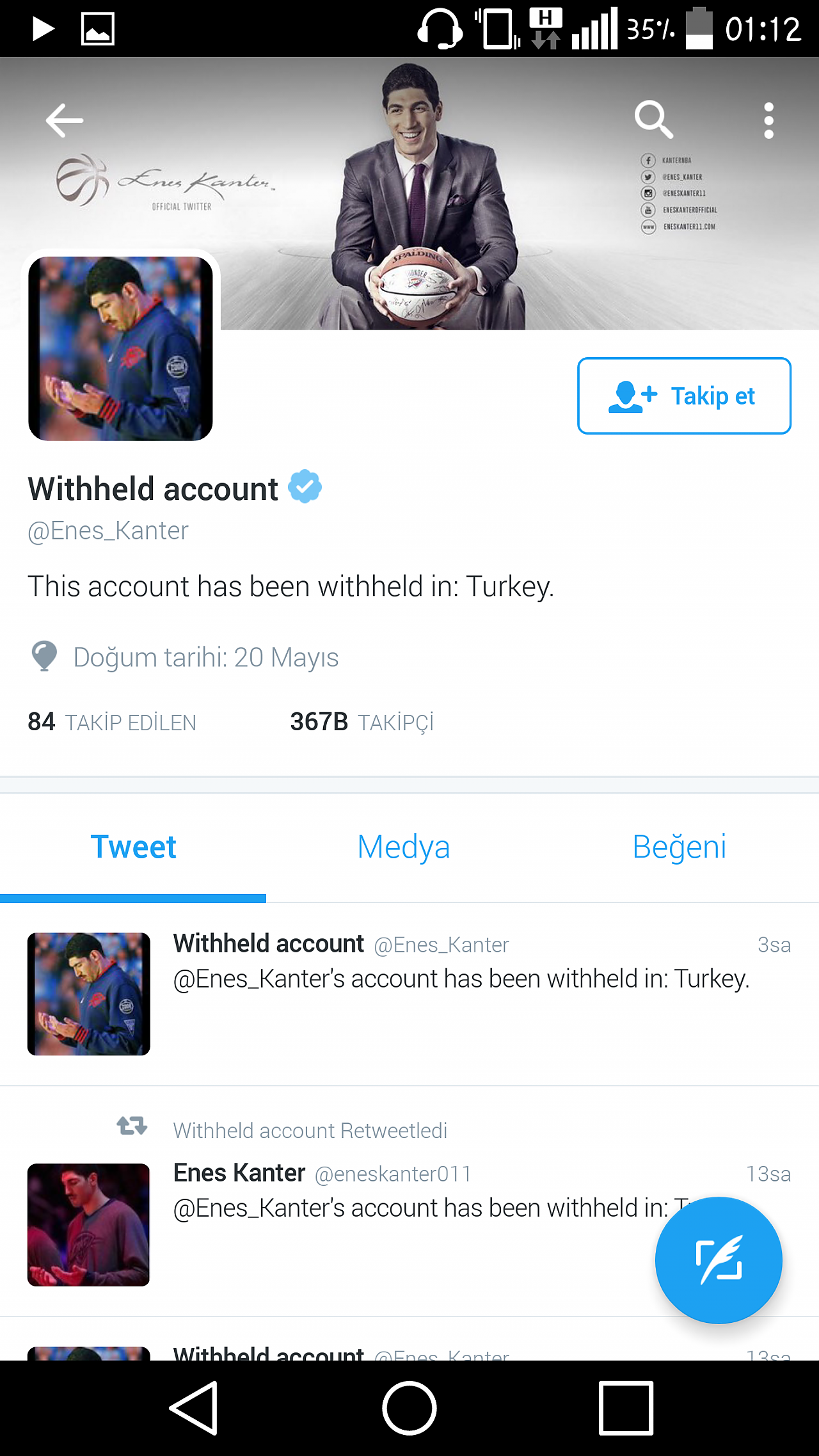819x1456 pixels.
Task: Go back using the top arrow
Action: pos(65,120)
